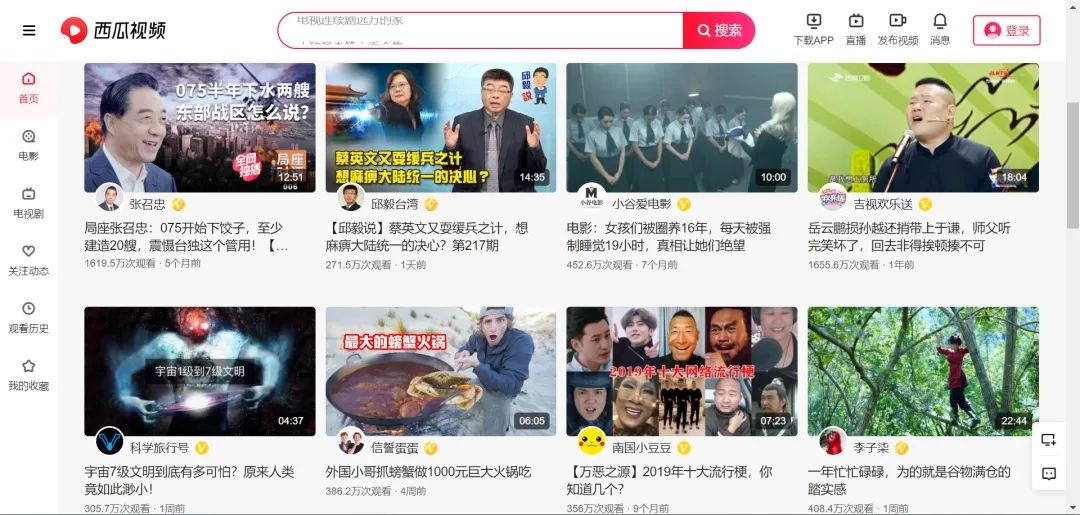The height and width of the screenshot is (515, 1080).
Task: Tap the 登录 login button
Action: (1006, 30)
